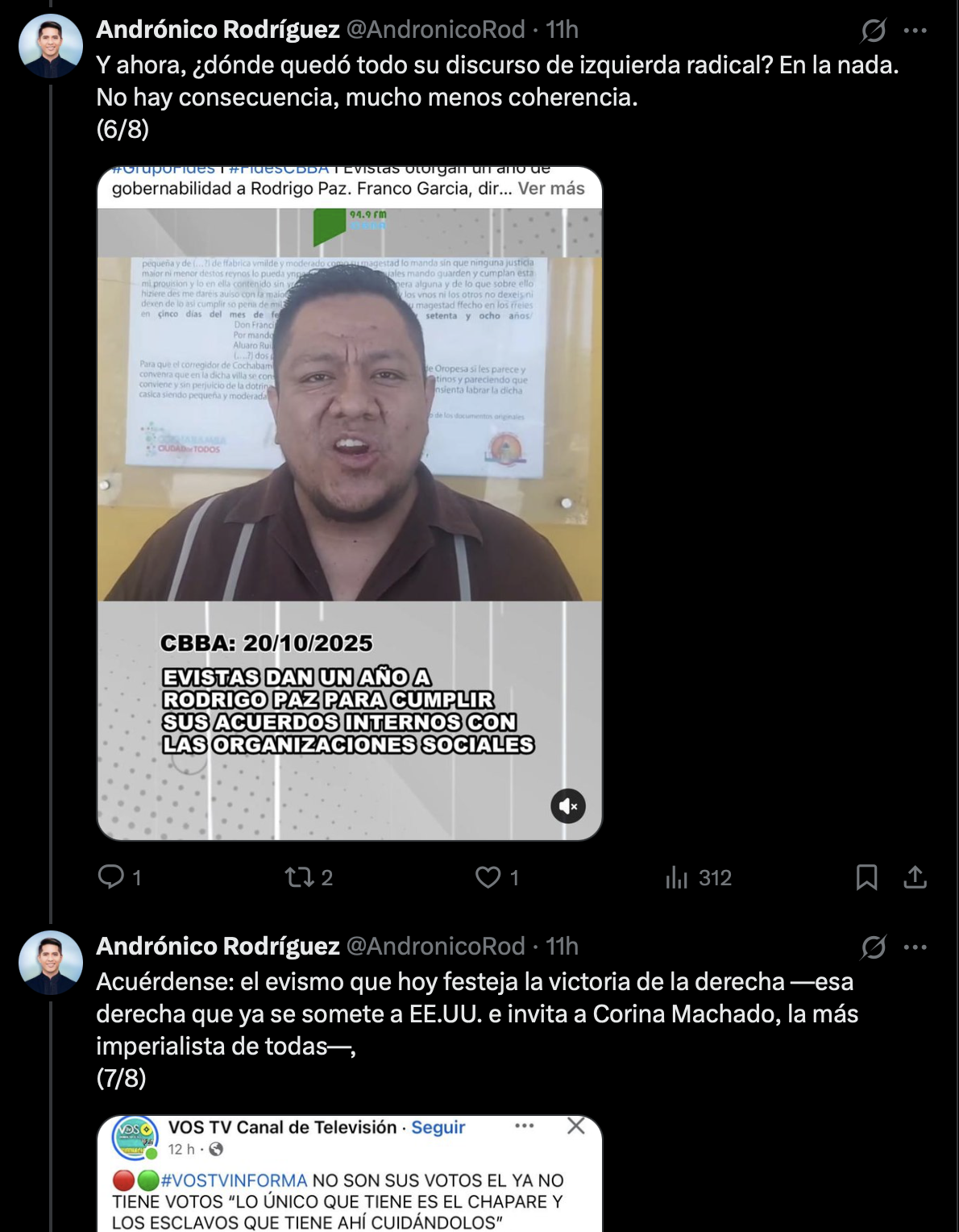Unmute the video in the 6/8 post
This screenshot has height=1232, width=959.
click(x=568, y=805)
